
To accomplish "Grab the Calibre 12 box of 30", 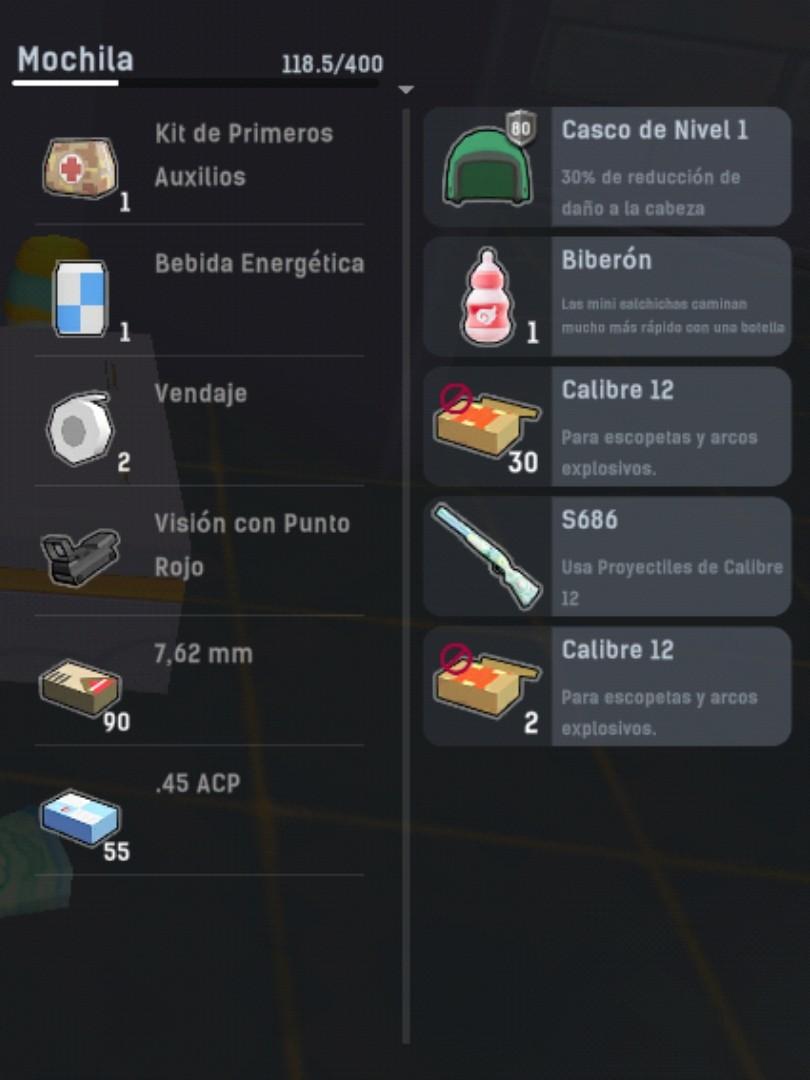I will point(607,426).
